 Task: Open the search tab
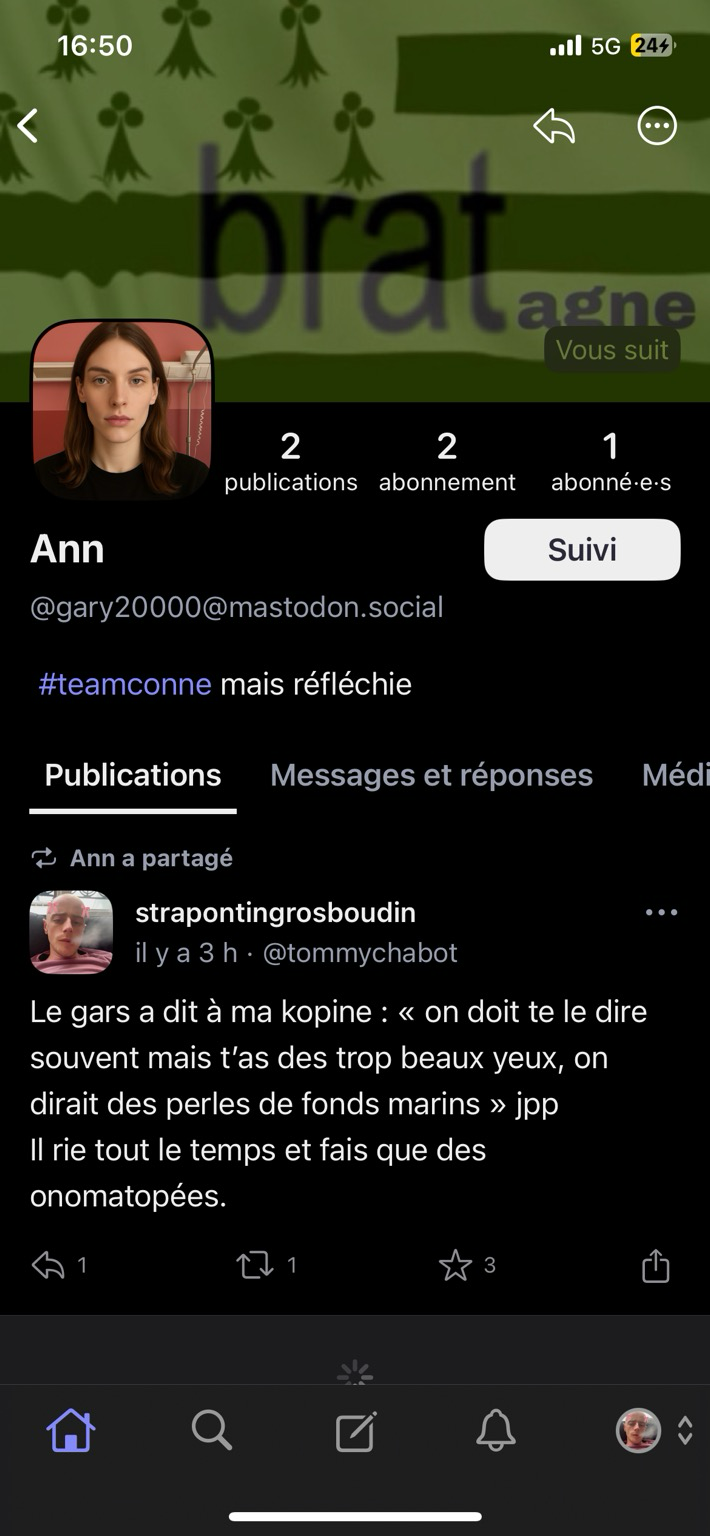coord(212,1431)
